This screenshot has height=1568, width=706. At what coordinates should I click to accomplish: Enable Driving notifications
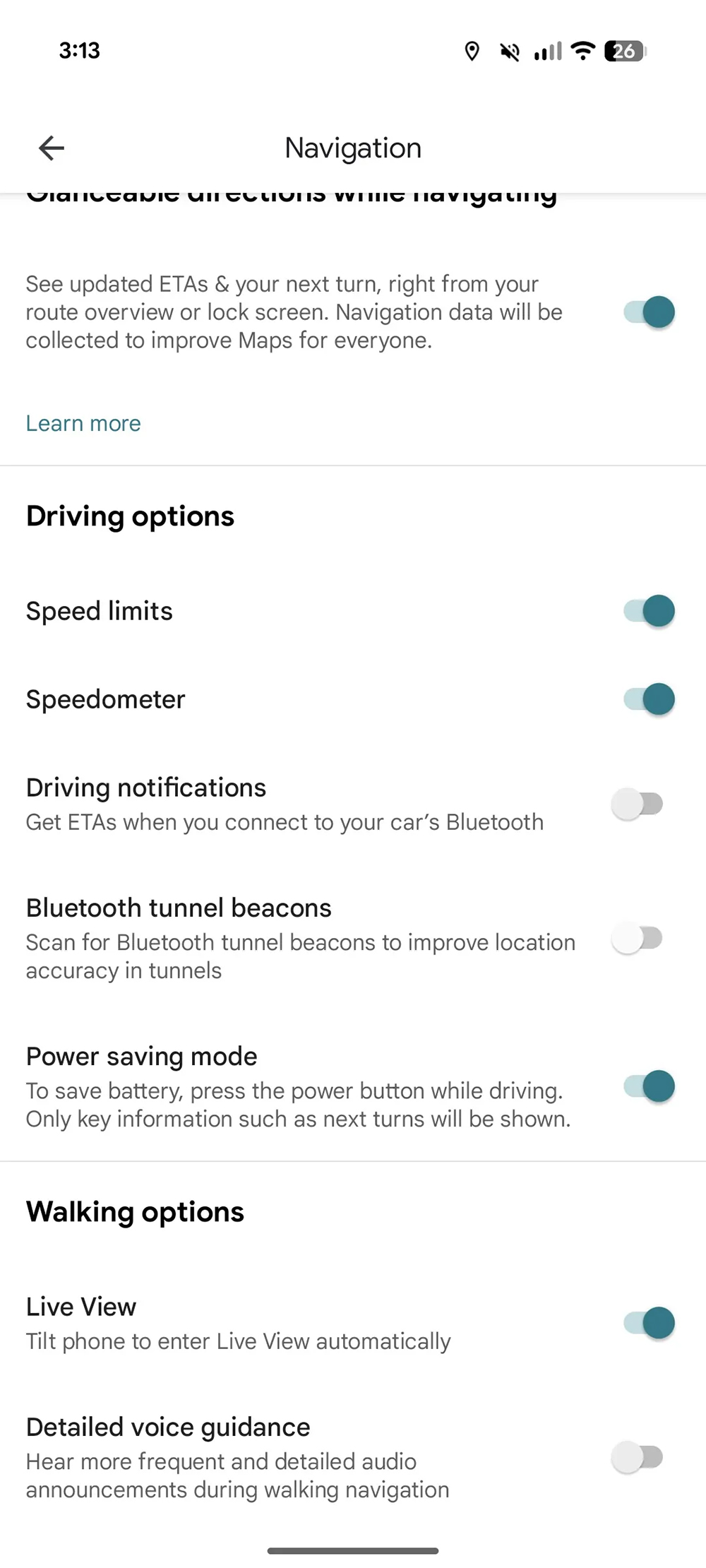point(638,804)
